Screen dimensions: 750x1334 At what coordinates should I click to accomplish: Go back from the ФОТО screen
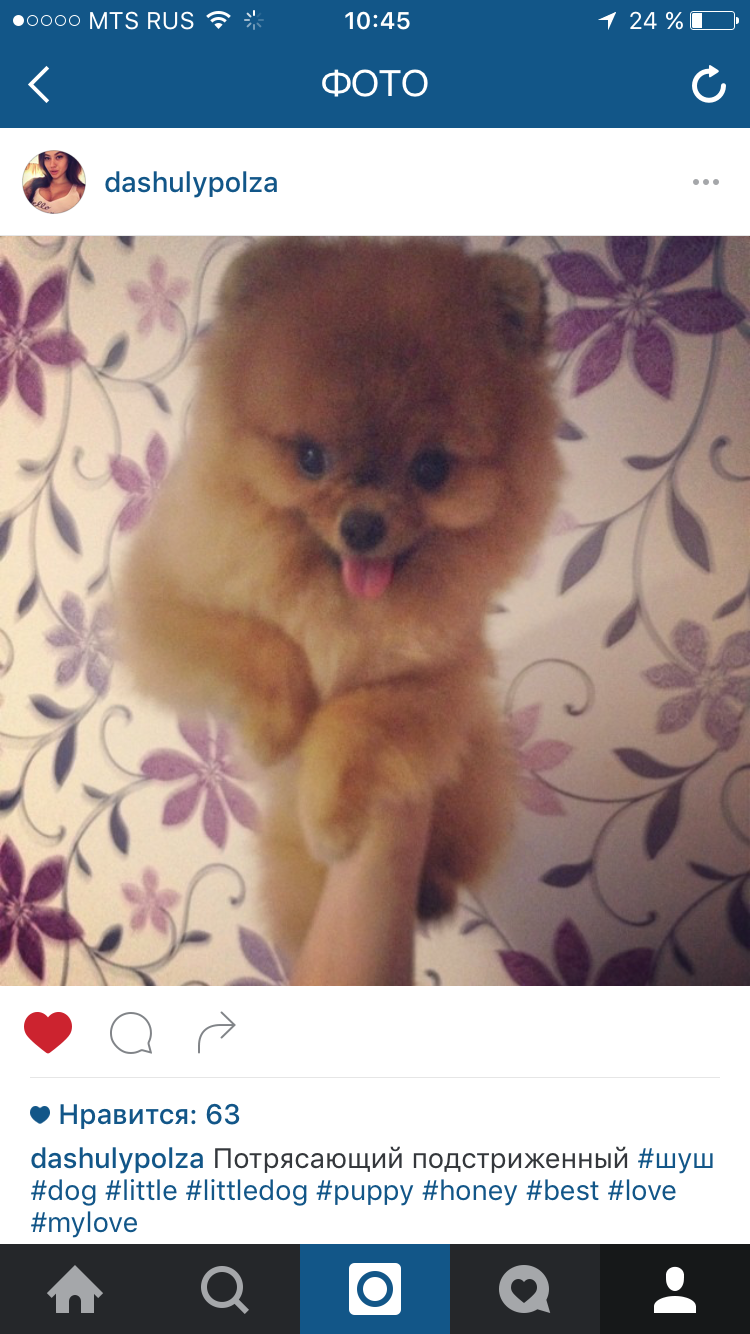[x=38, y=85]
